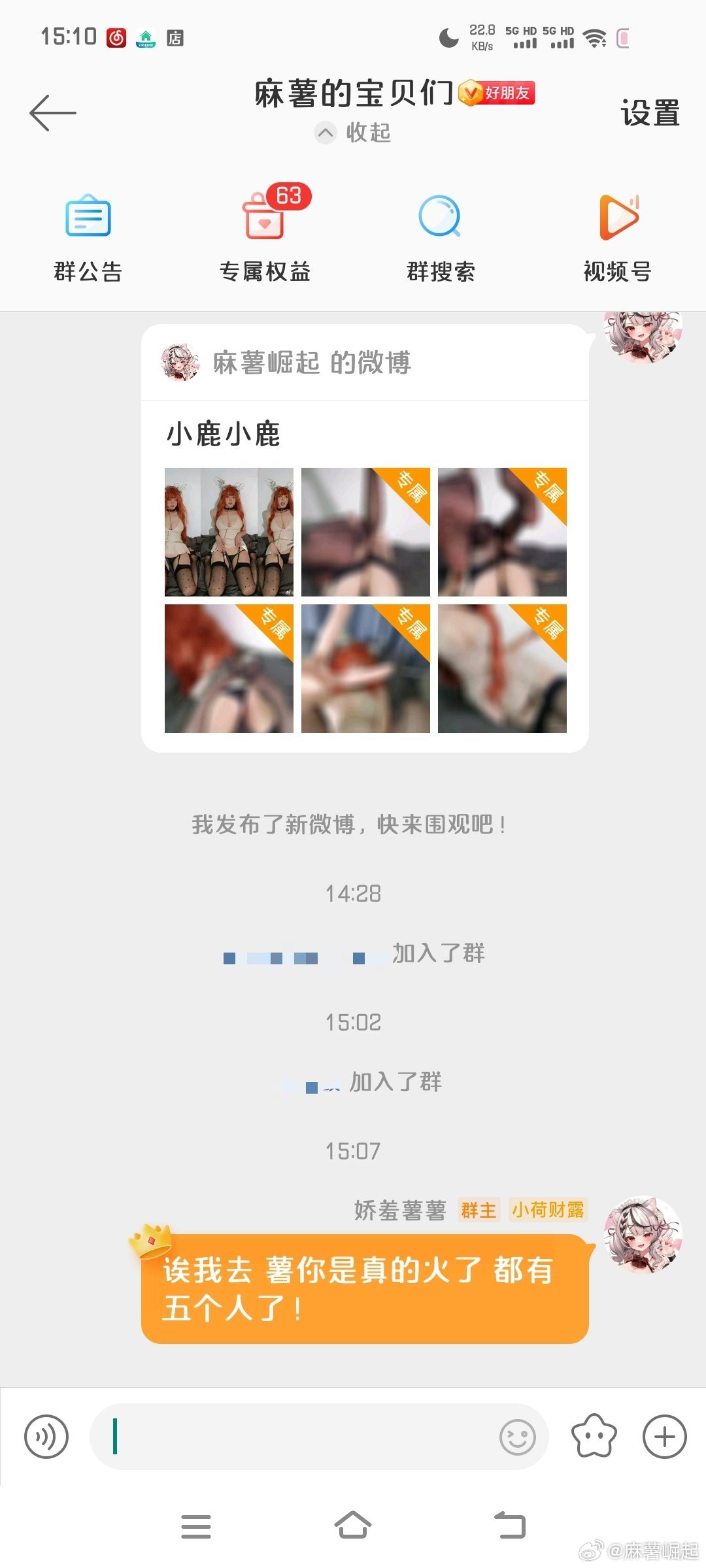Collapse the panel with 收起

click(x=353, y=133)
